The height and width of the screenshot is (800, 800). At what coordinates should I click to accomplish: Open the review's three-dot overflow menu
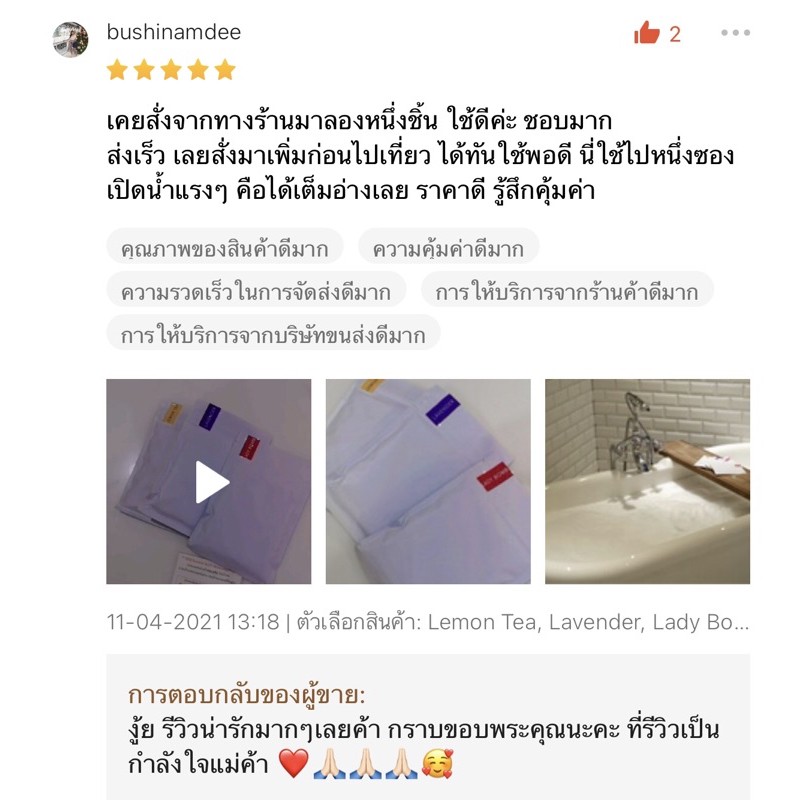(x=735, y=33)
